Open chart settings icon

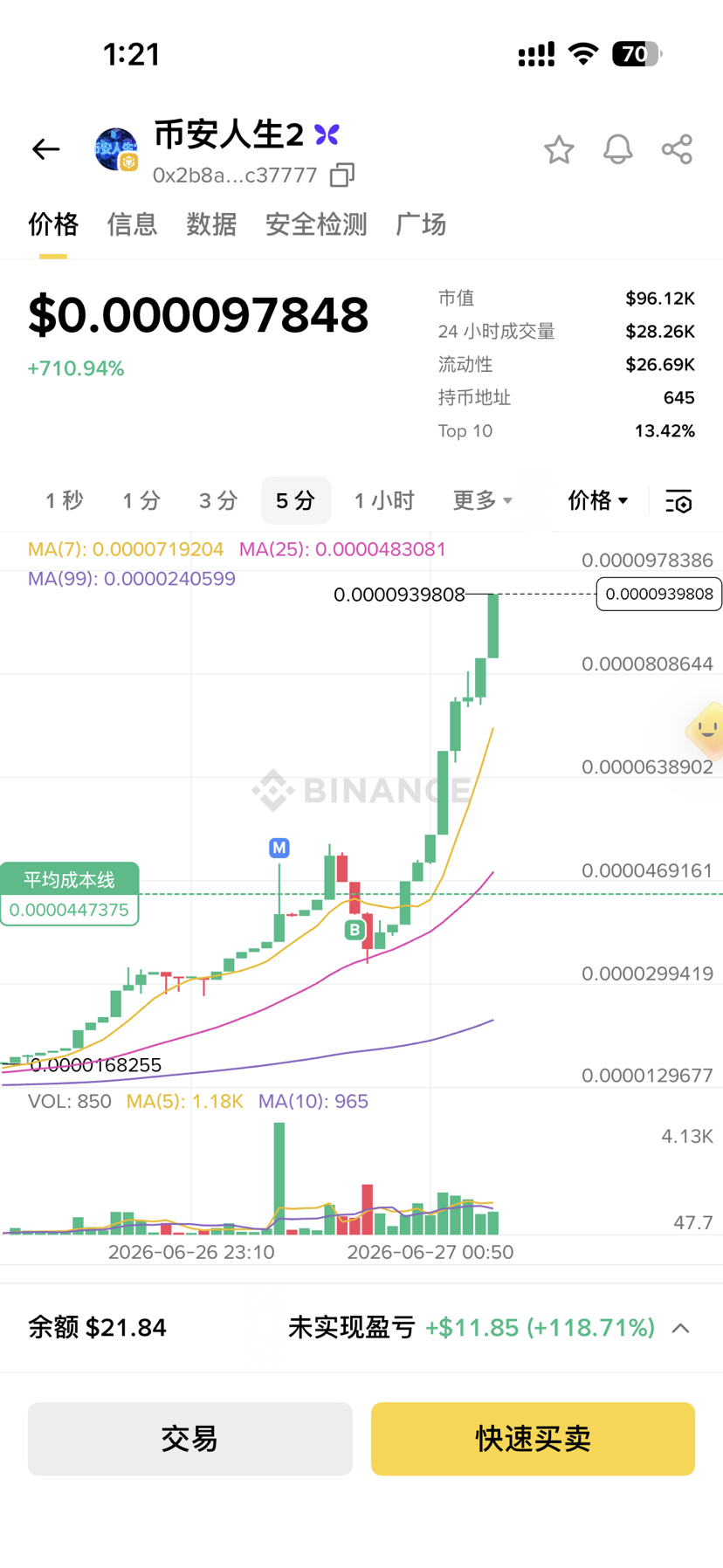click(678, 500)
